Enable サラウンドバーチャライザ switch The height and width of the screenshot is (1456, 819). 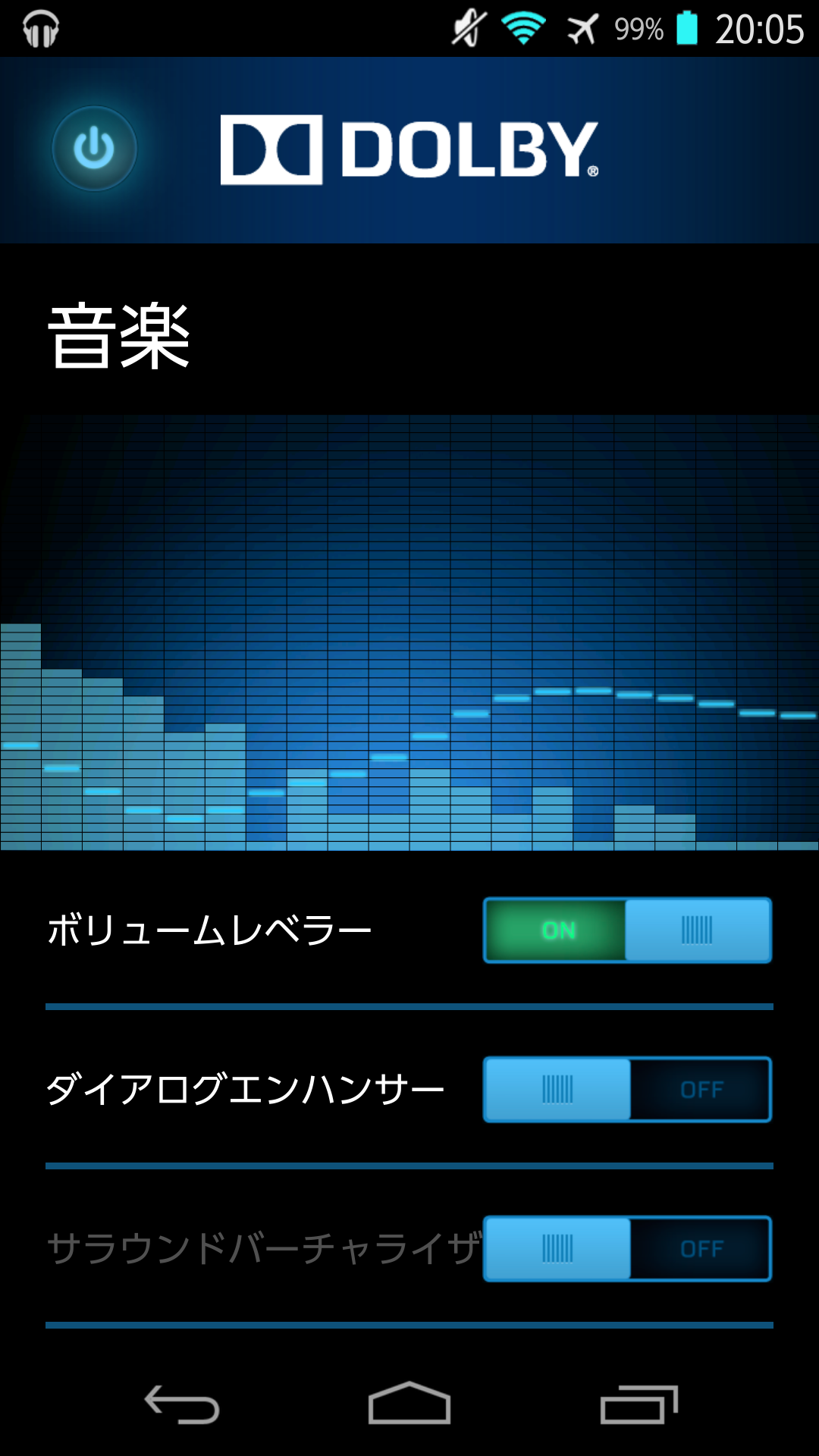[627, 1249]
